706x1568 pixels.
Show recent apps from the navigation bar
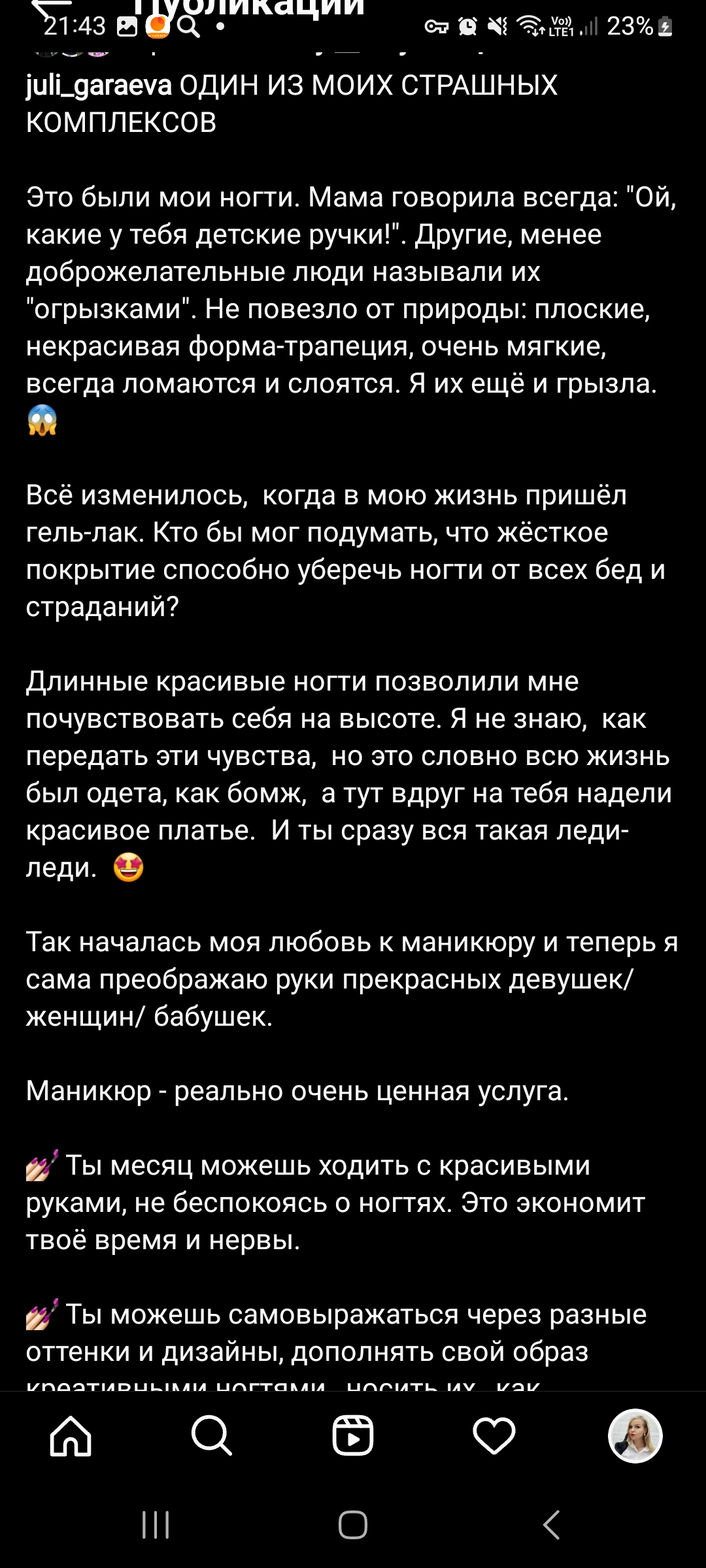(x=156, y=1525)
